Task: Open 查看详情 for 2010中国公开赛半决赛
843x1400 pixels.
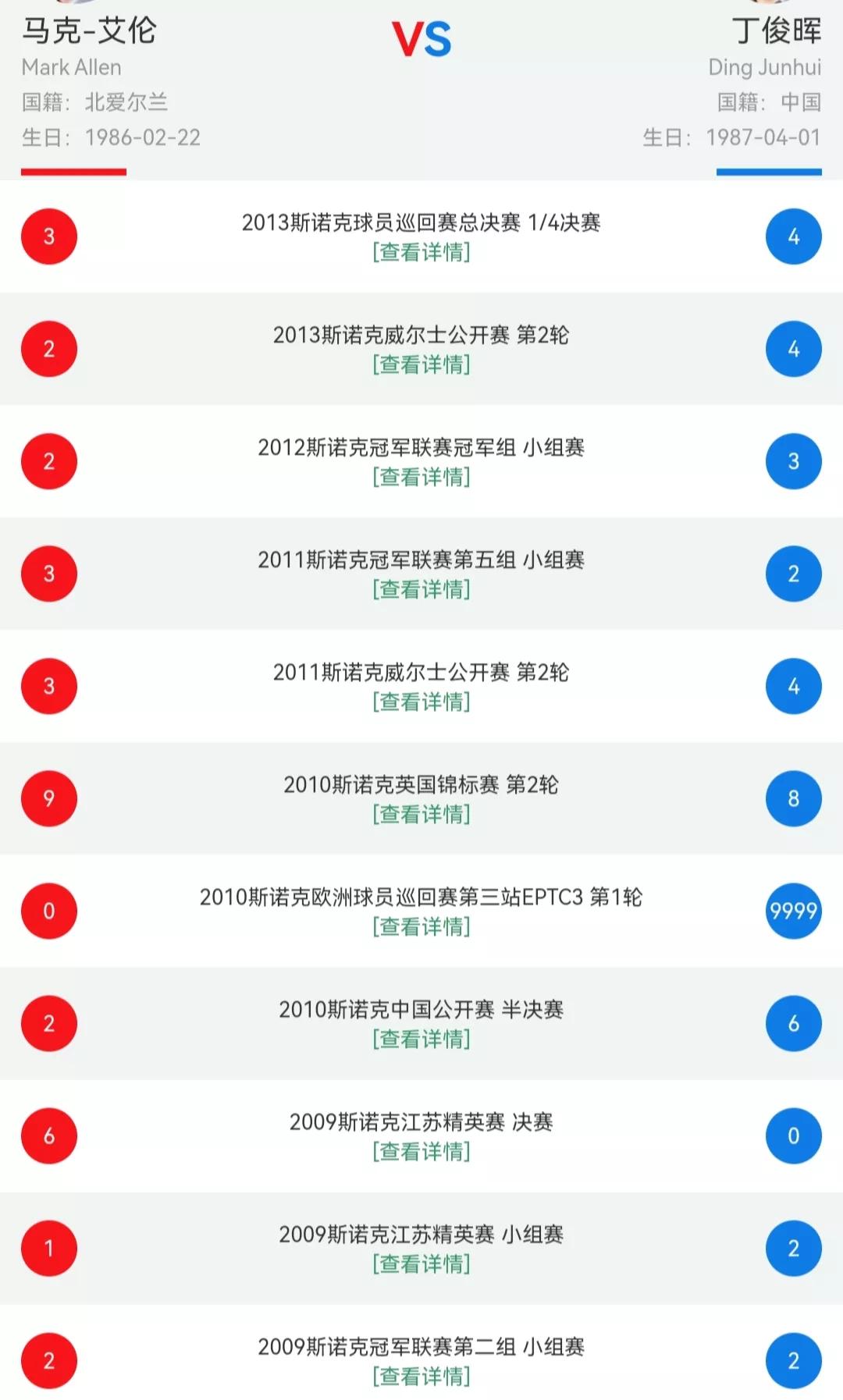Action: (x=421, y=1039)
